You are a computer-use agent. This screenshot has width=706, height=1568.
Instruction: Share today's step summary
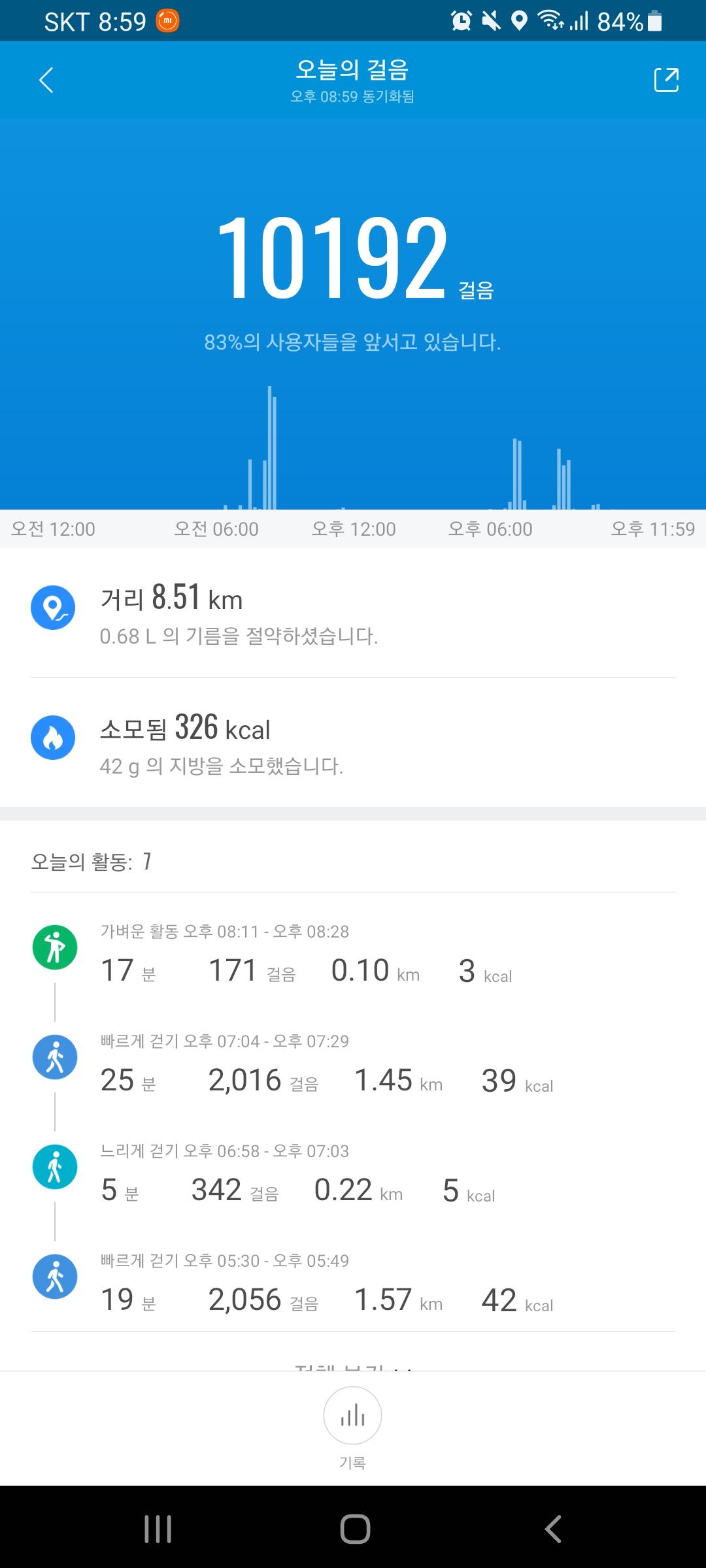click(666, 80)
